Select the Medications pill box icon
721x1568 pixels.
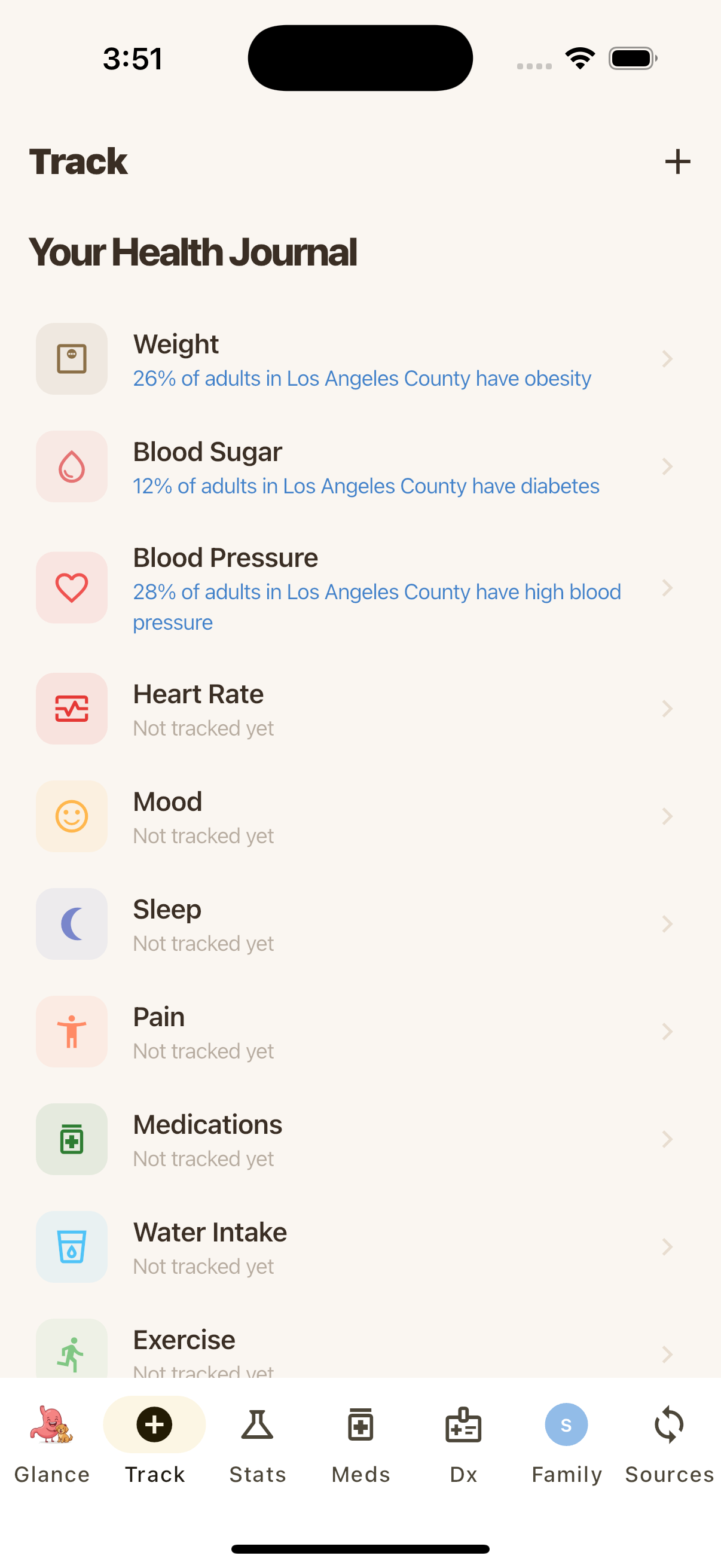pyautogui.click(x=71, y=1139)
